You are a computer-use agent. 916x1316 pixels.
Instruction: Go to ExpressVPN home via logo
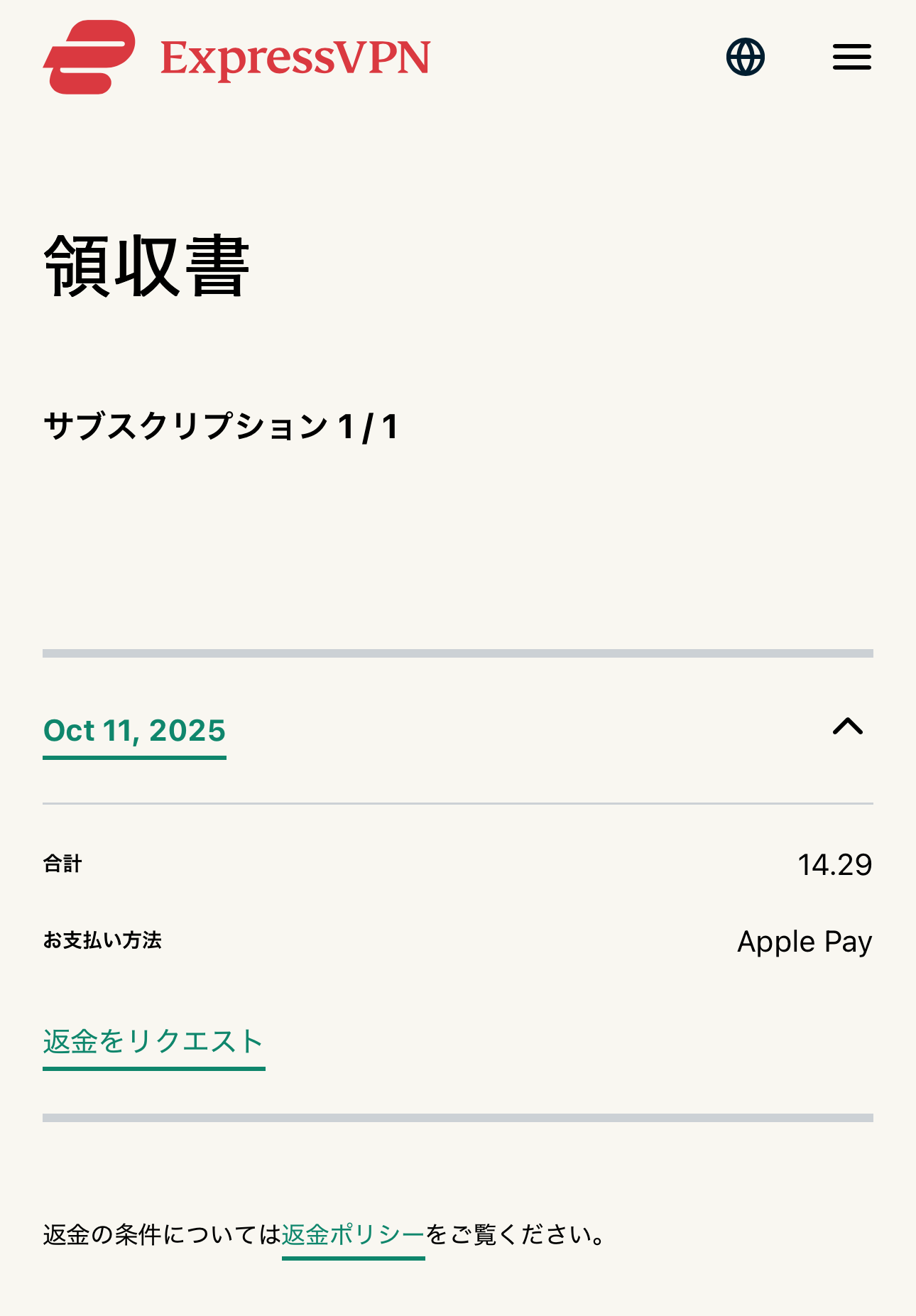[x=236, y=57]
